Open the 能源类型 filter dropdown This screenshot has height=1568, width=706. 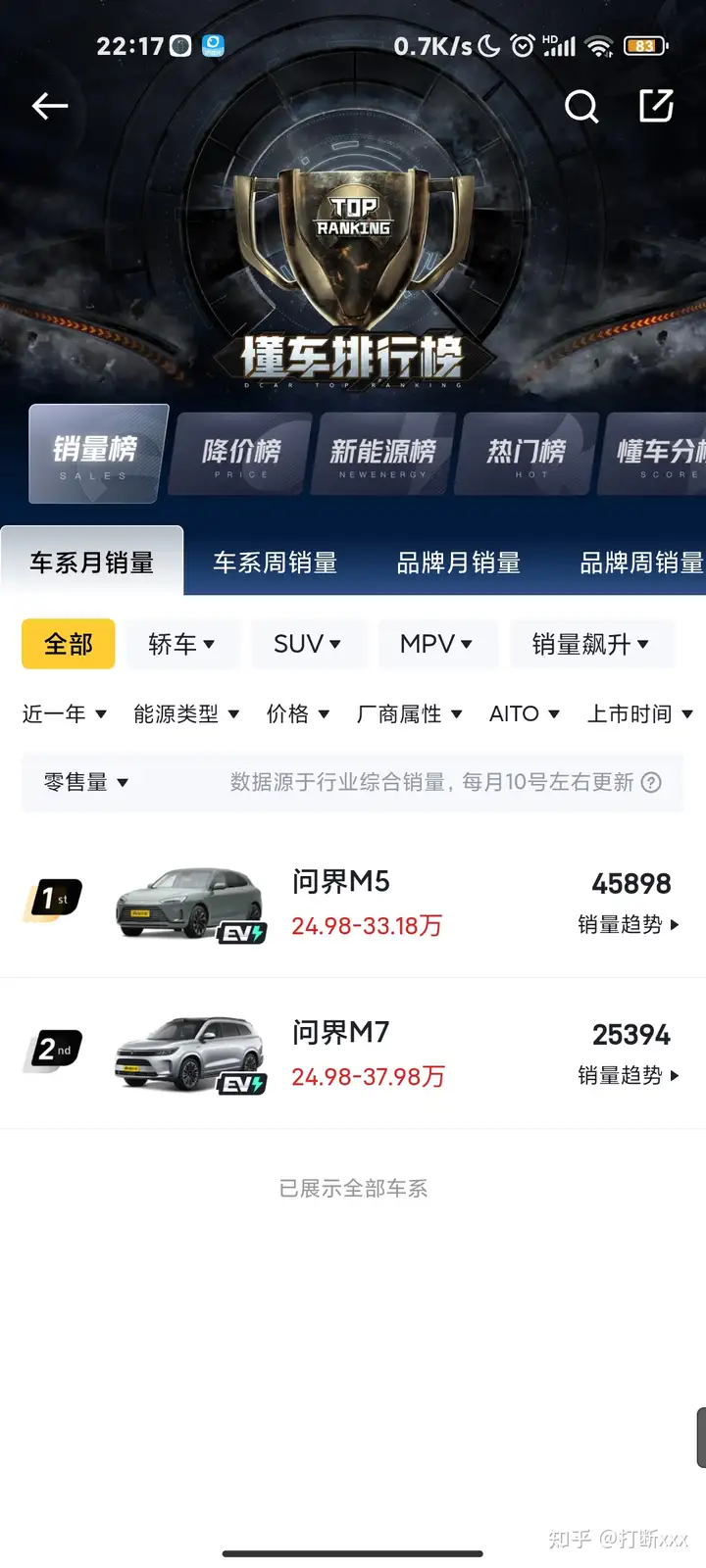[x=186, y=714]
